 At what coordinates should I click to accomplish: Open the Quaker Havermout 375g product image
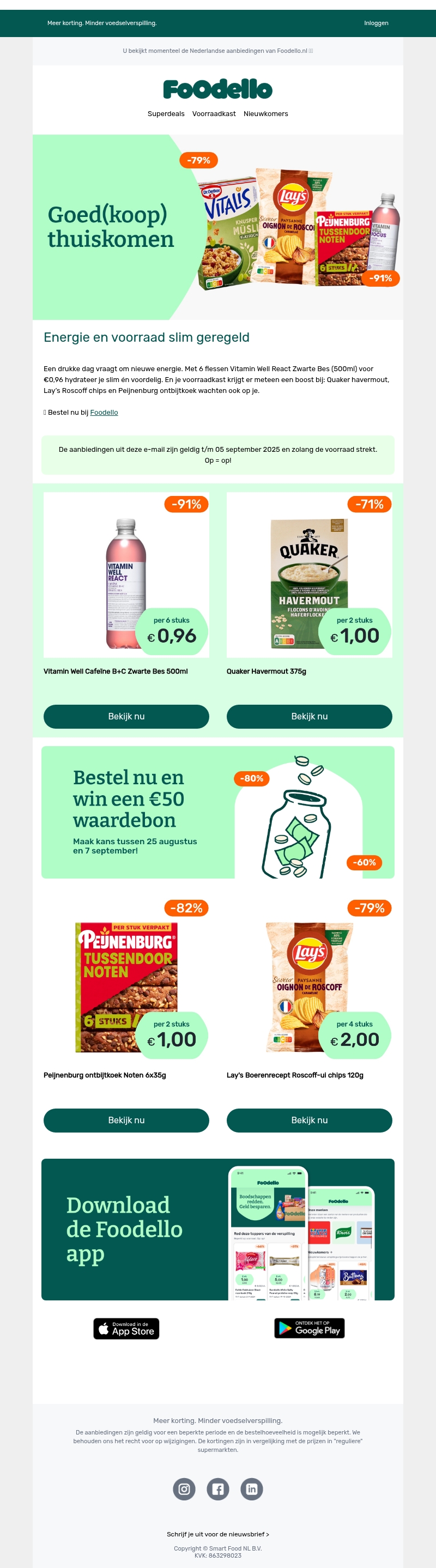click(308, 574)
